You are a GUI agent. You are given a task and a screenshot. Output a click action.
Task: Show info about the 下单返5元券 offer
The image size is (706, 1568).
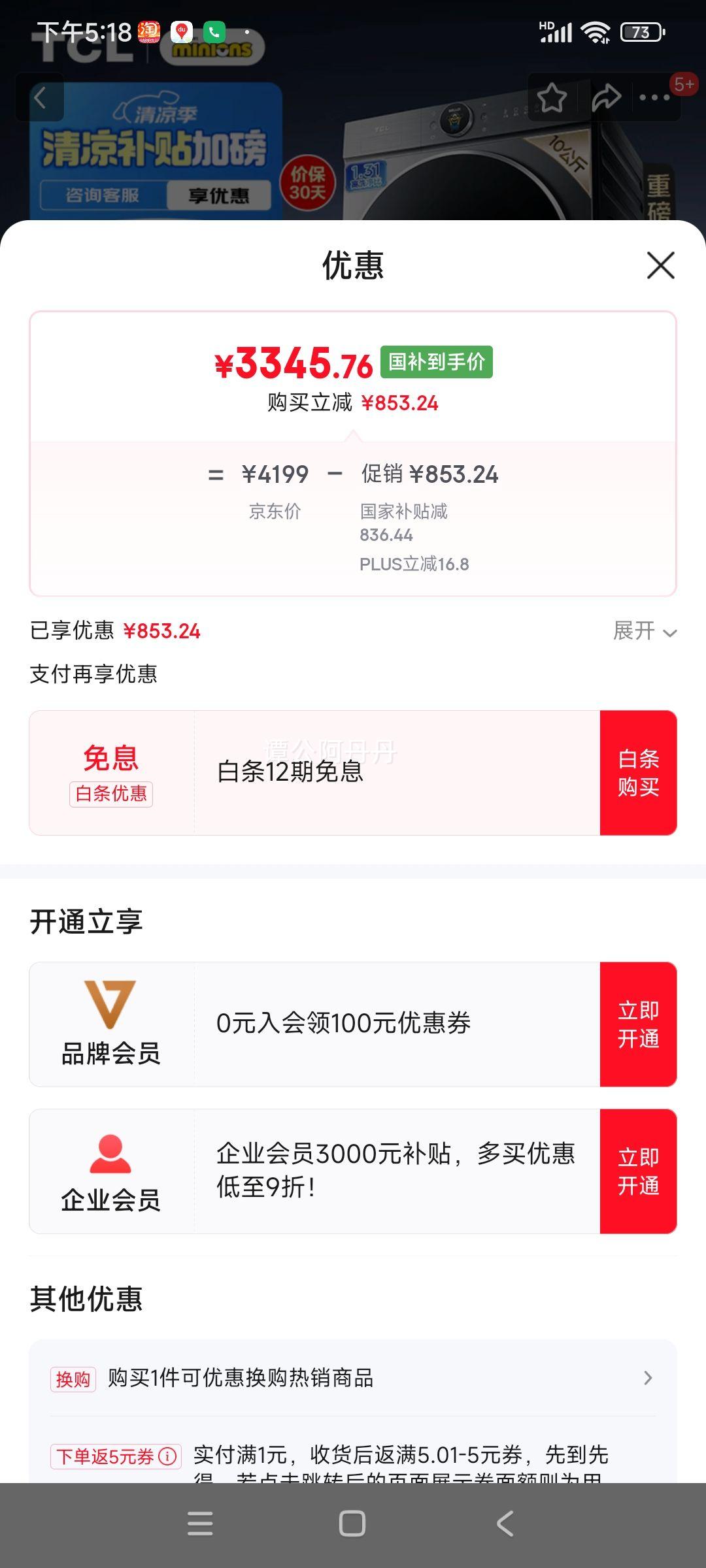coord(168,1456)
